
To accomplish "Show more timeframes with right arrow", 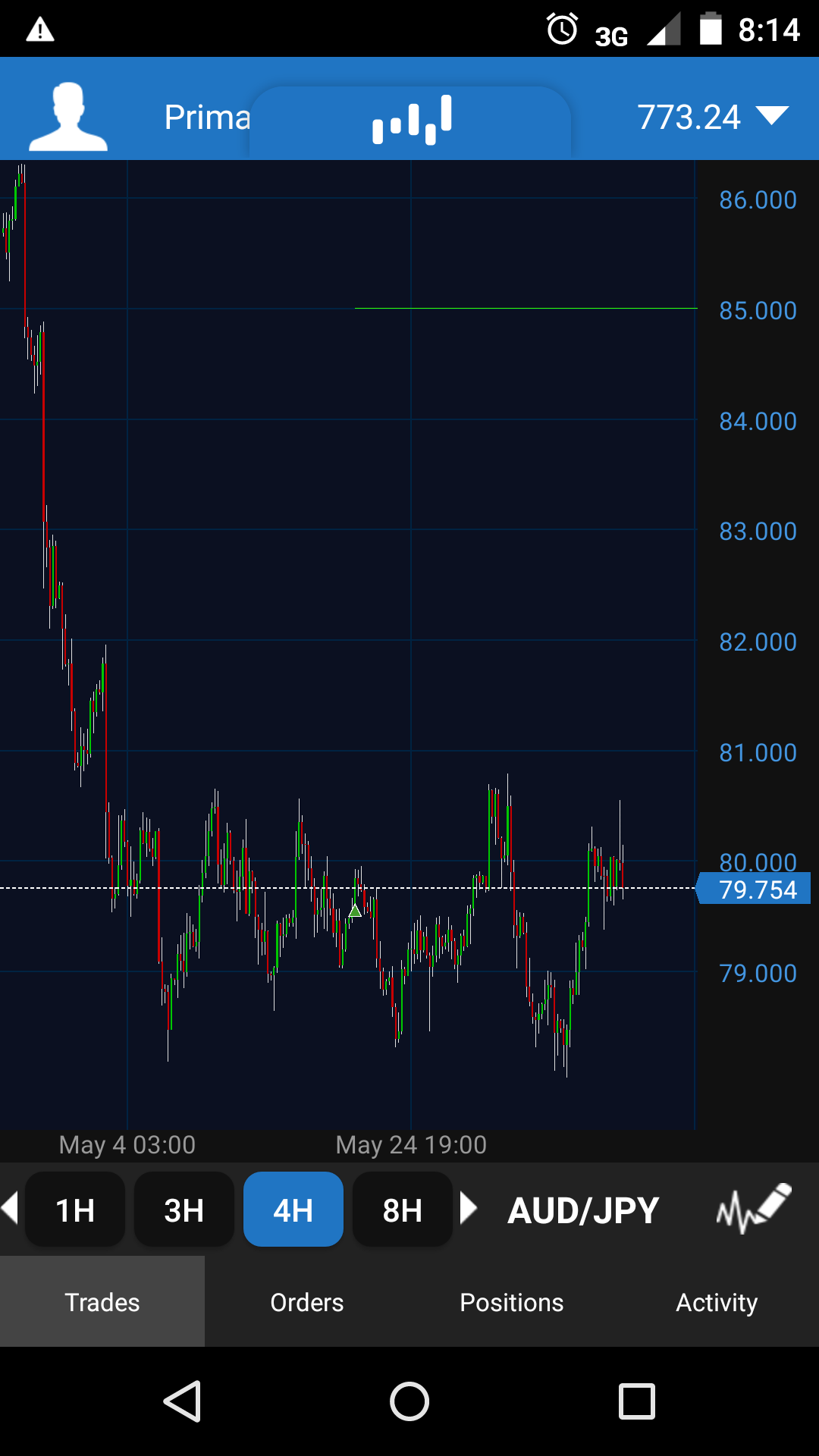I will [469, 1208].
